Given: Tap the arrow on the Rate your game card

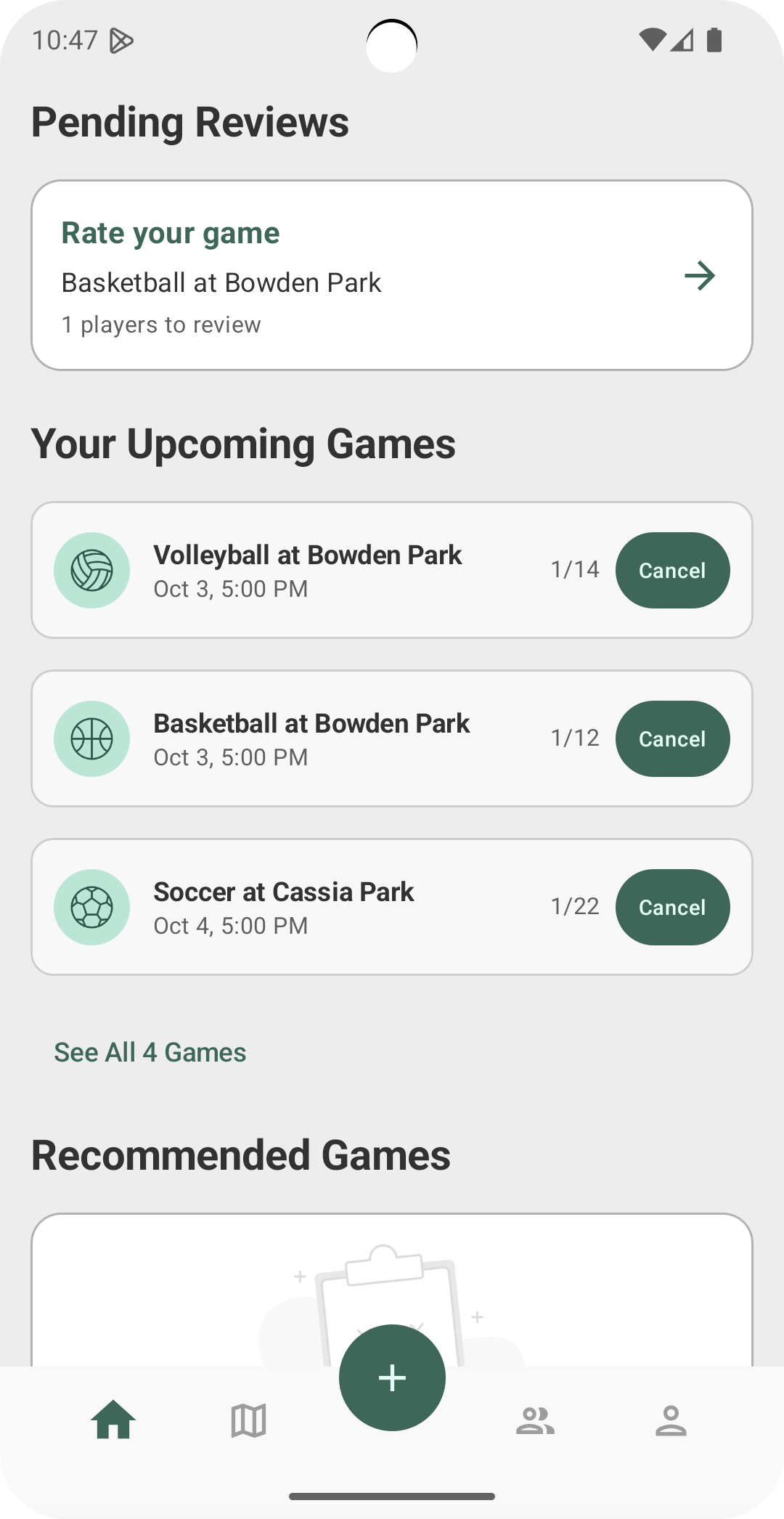Looking at the screenshot, I should tap(700, 275).
